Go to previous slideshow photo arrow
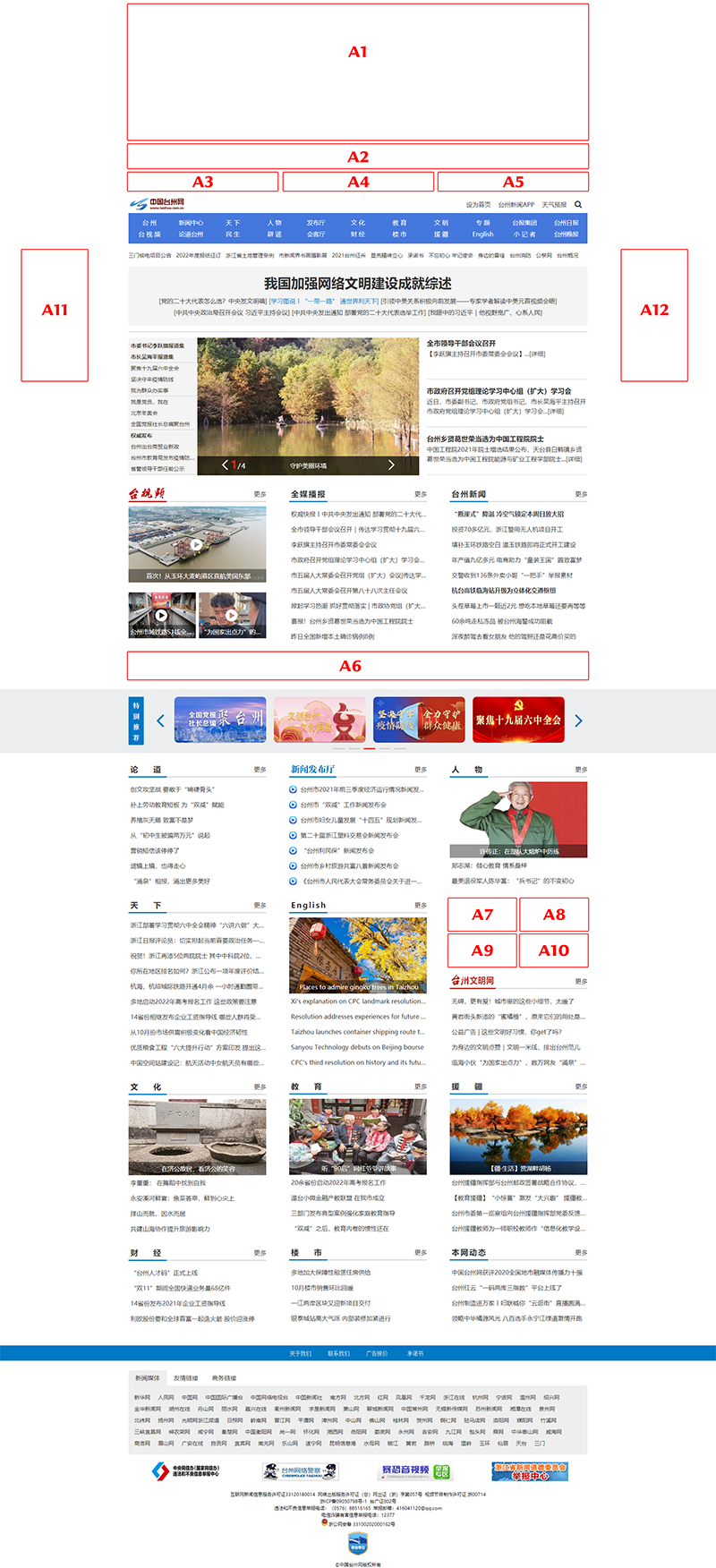Viewport: 716px width, 1568px height. coord(225,465)
